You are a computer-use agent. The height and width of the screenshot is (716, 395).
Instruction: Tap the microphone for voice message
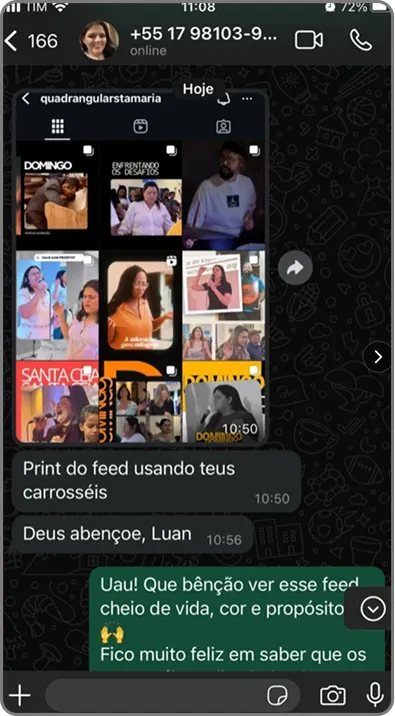click(375, 695)
